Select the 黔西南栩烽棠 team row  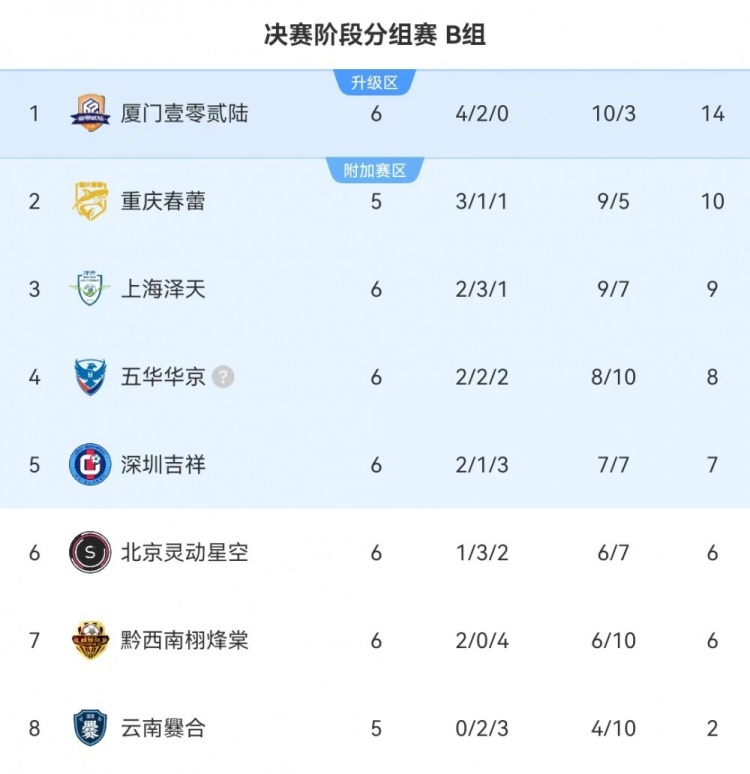184,640
